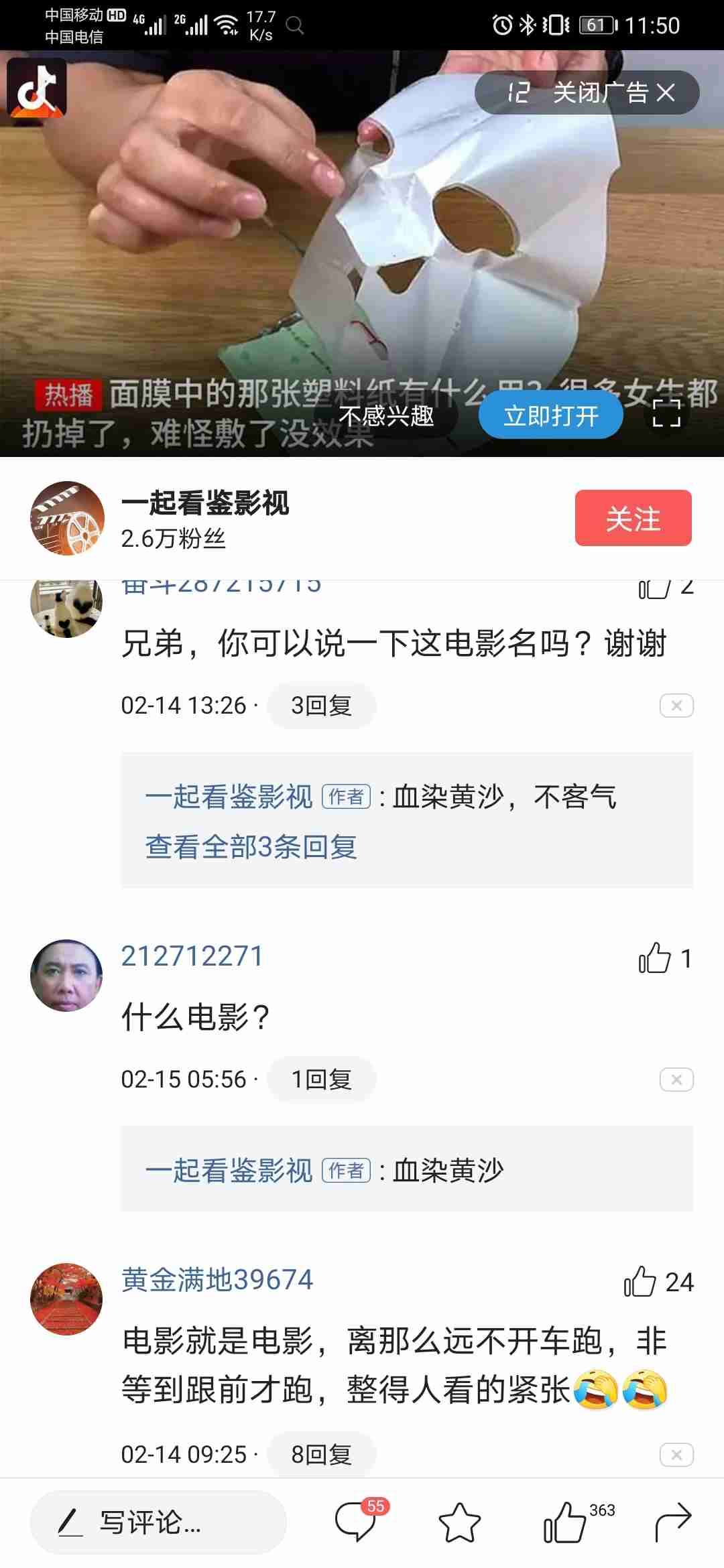Share this video

[x=672, y=1521]
